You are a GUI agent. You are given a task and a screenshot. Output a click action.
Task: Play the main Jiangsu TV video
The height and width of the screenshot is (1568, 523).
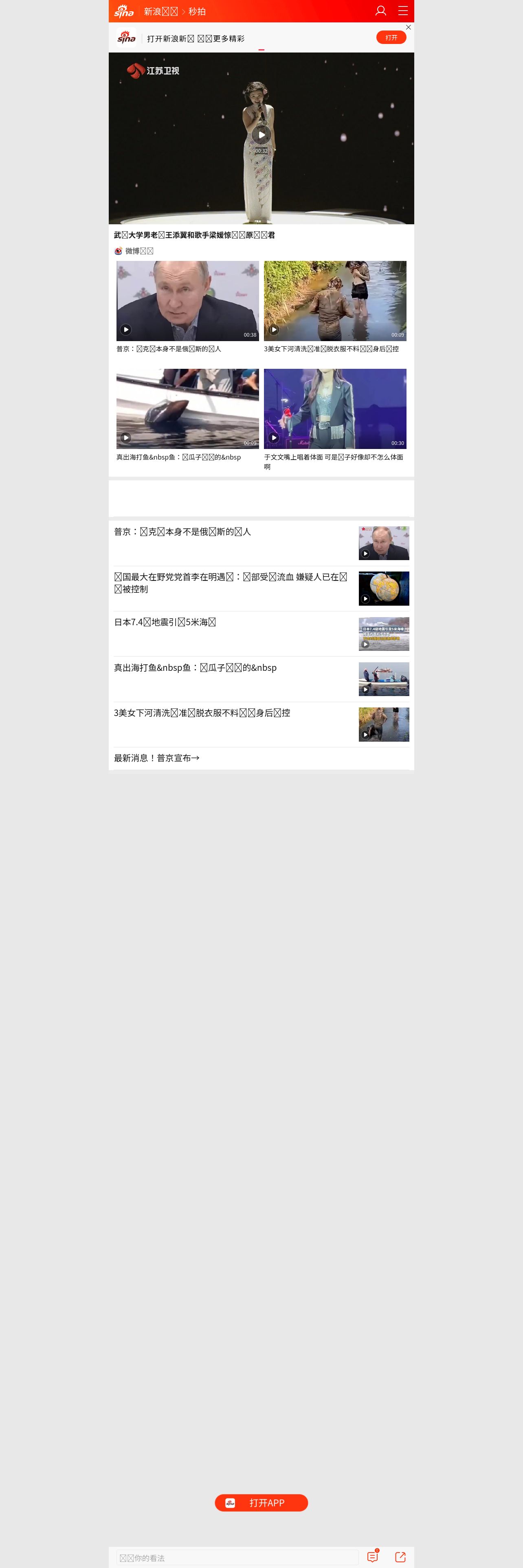(x=261, y=134)
